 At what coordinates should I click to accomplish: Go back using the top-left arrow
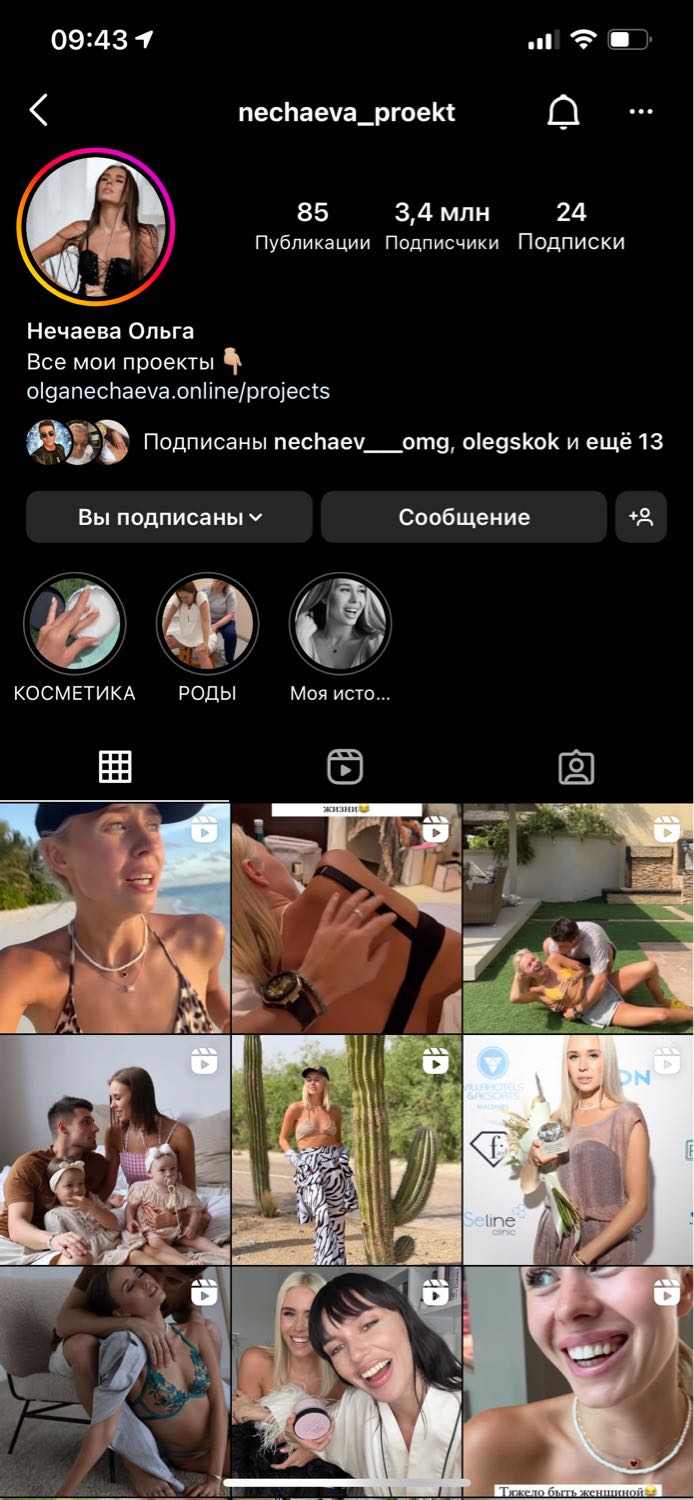[x=38, y=111]
